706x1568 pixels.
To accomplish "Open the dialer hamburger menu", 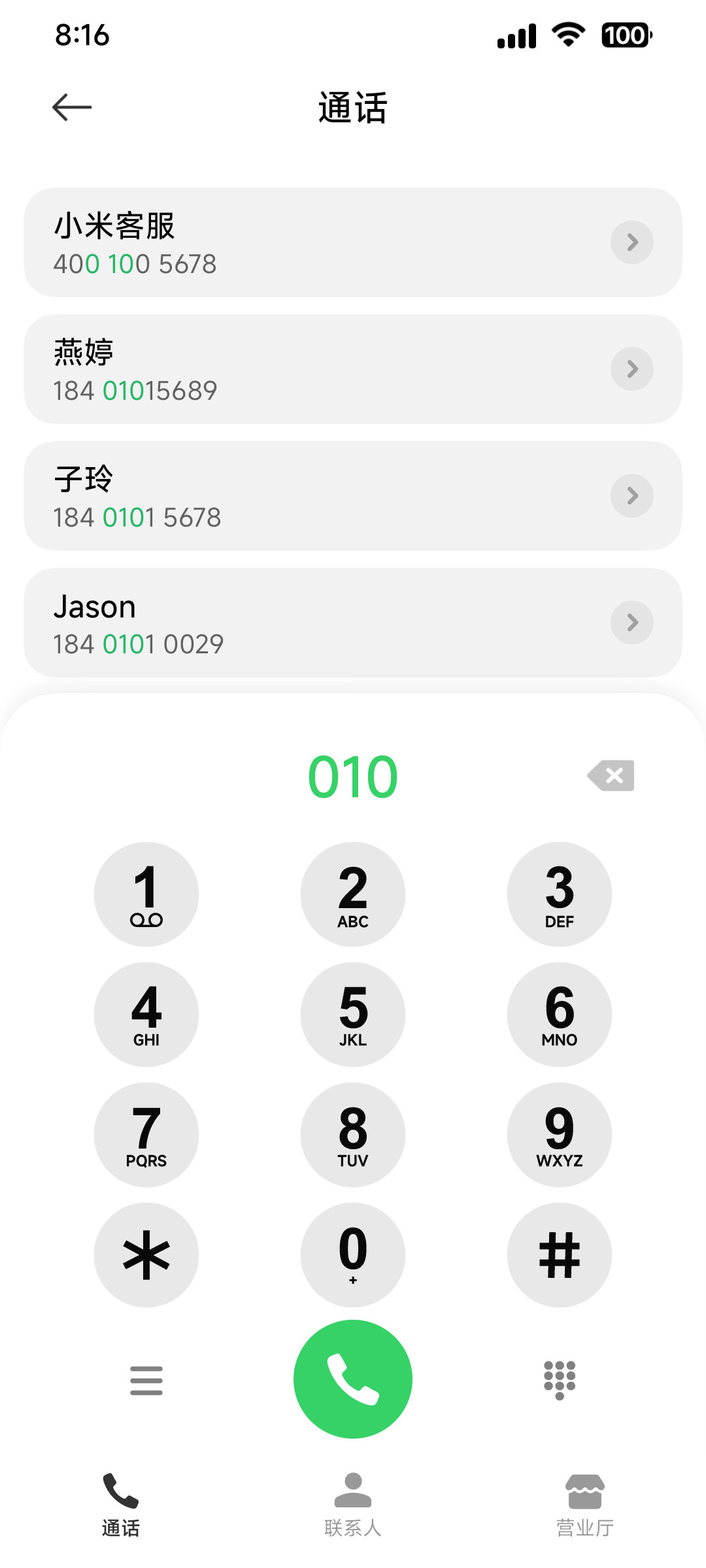I will 146,1380.
